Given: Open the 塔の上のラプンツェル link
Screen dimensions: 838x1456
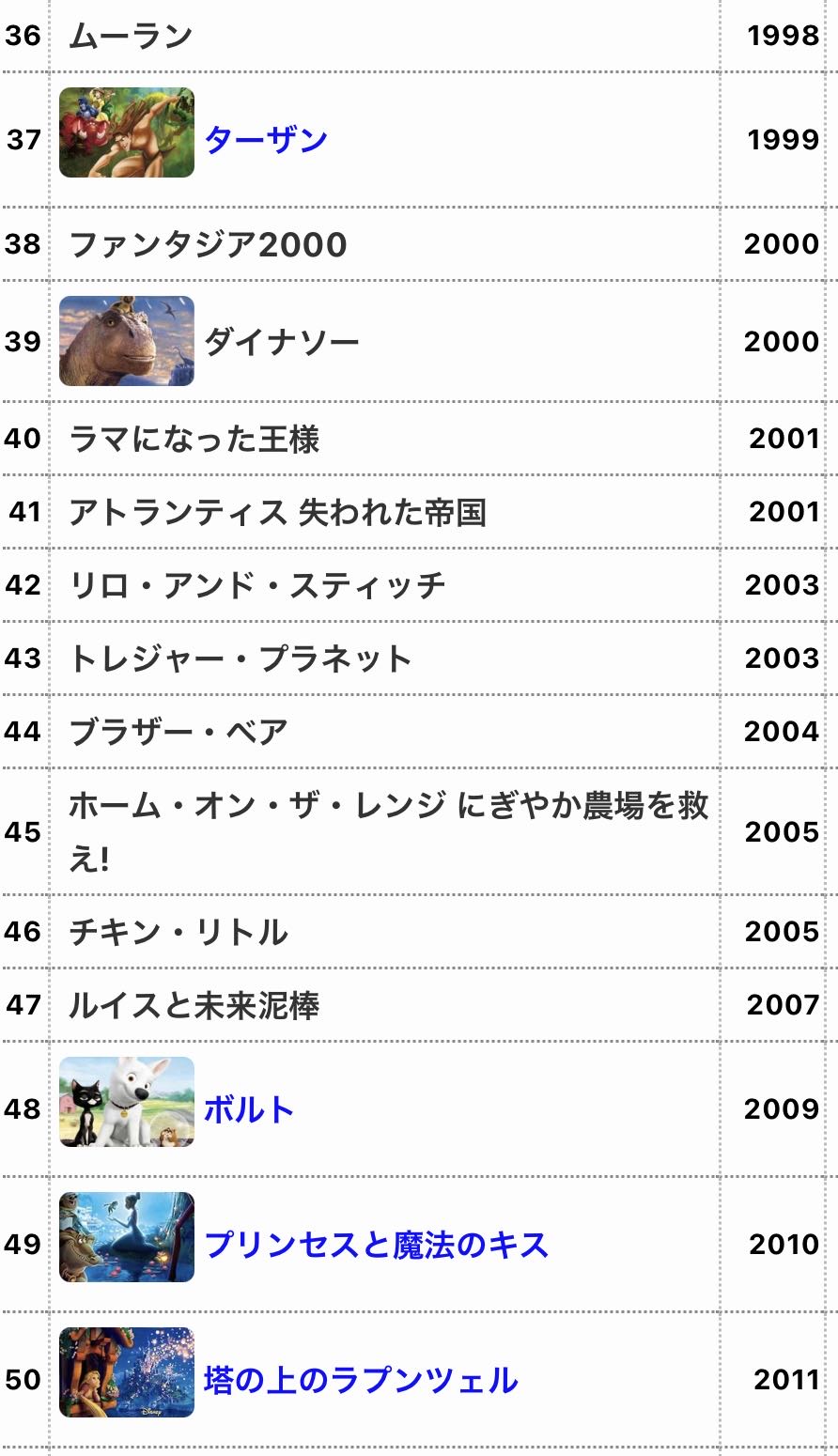Looking at the screenshot, I should (361, 1380).
